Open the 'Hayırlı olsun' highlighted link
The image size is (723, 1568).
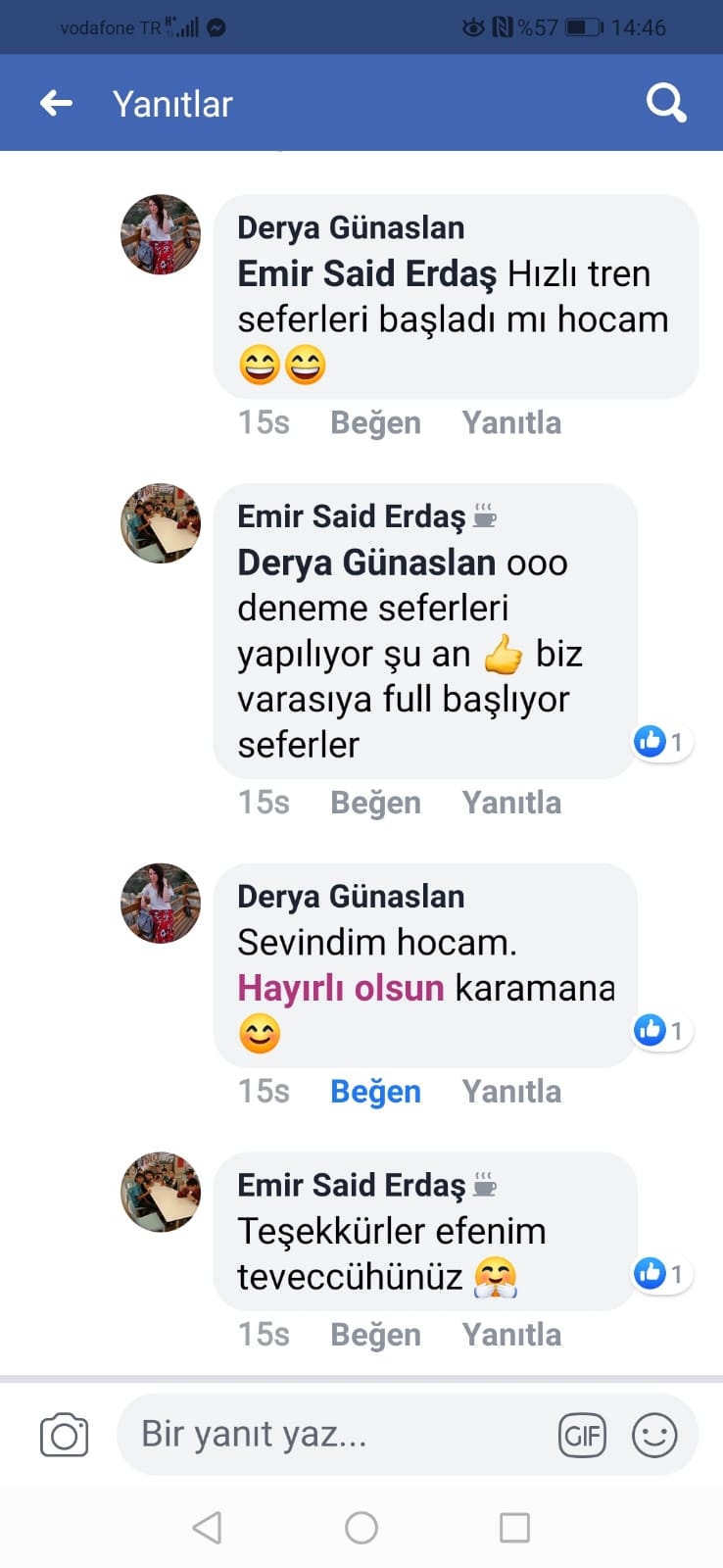340,988
